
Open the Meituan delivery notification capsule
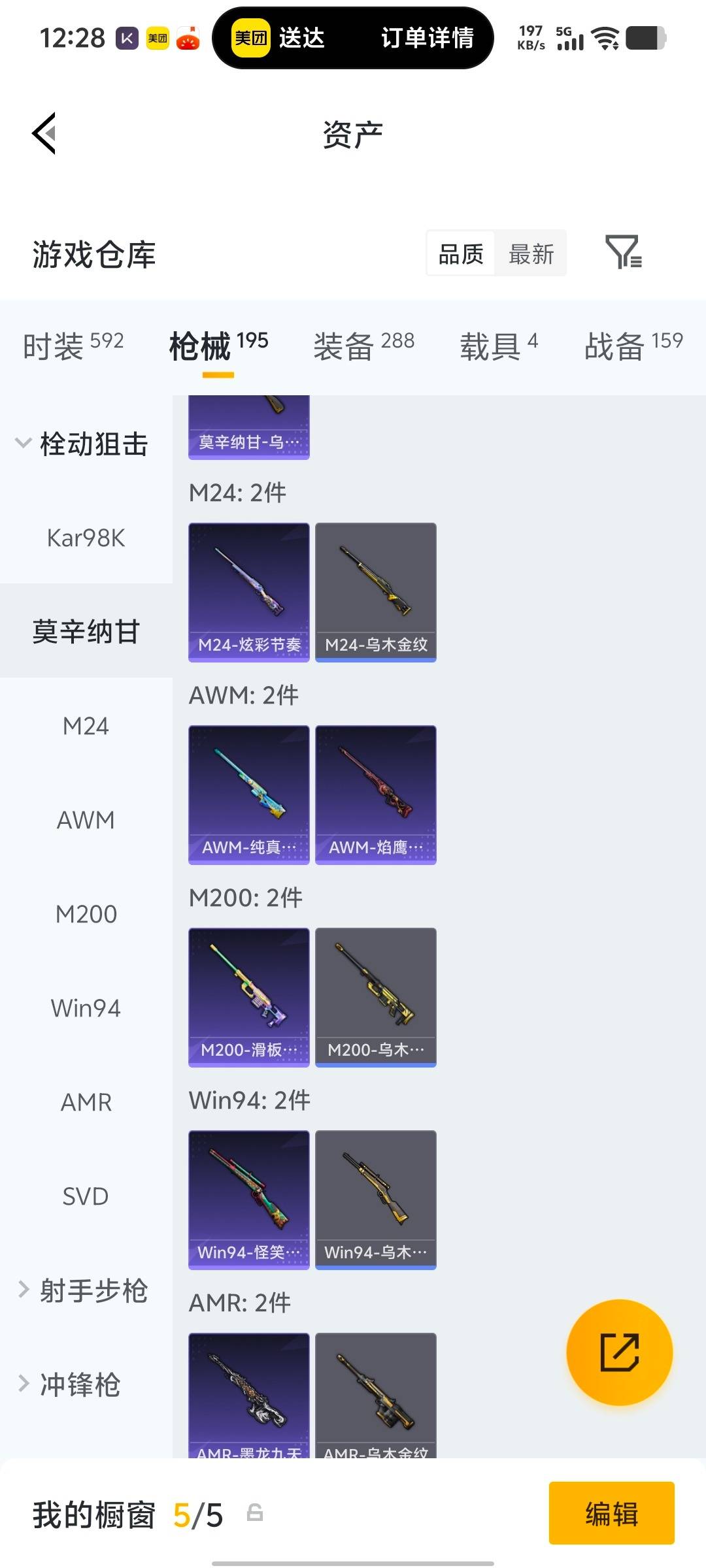[x=353, y=38]
